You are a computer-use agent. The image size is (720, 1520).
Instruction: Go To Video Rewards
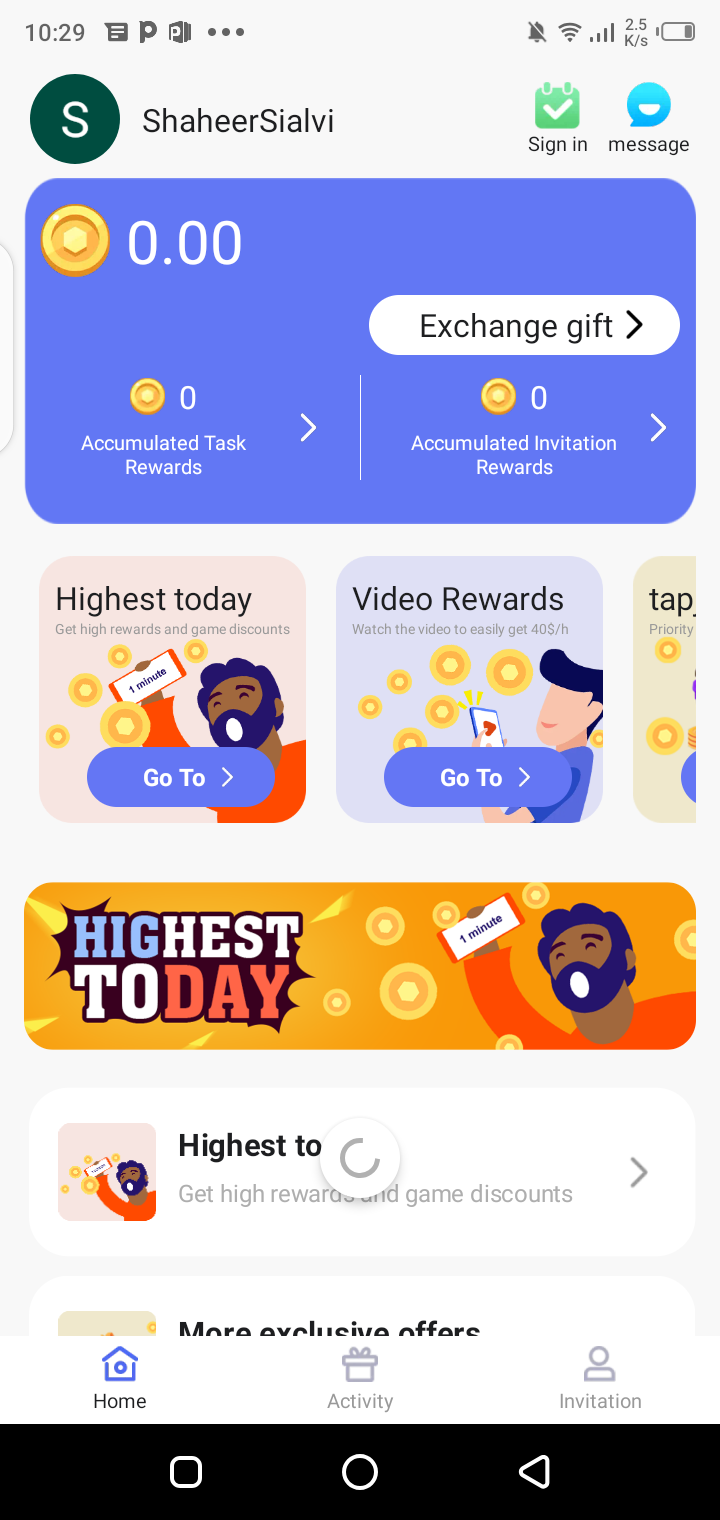tap(478, 777)
